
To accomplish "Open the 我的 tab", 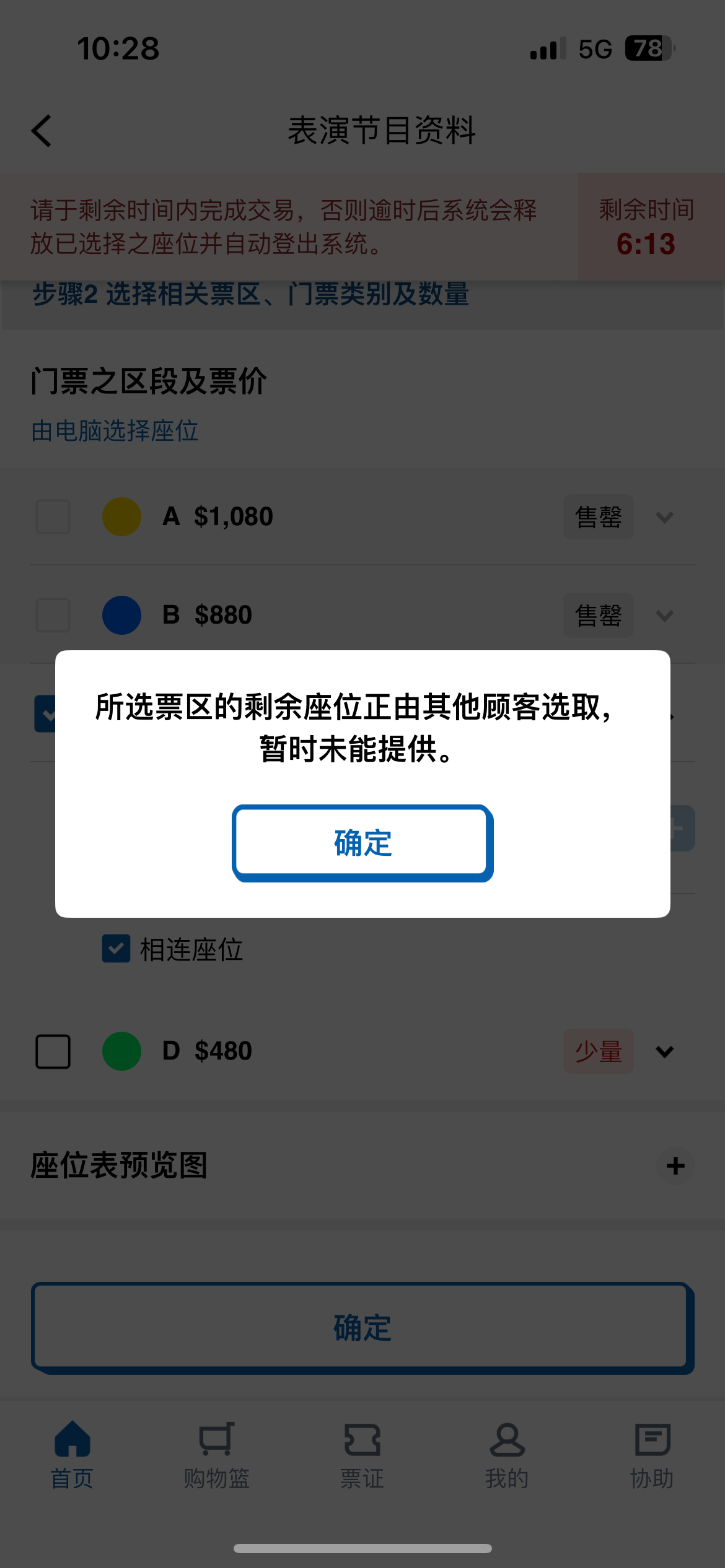I will [507, 1454].
